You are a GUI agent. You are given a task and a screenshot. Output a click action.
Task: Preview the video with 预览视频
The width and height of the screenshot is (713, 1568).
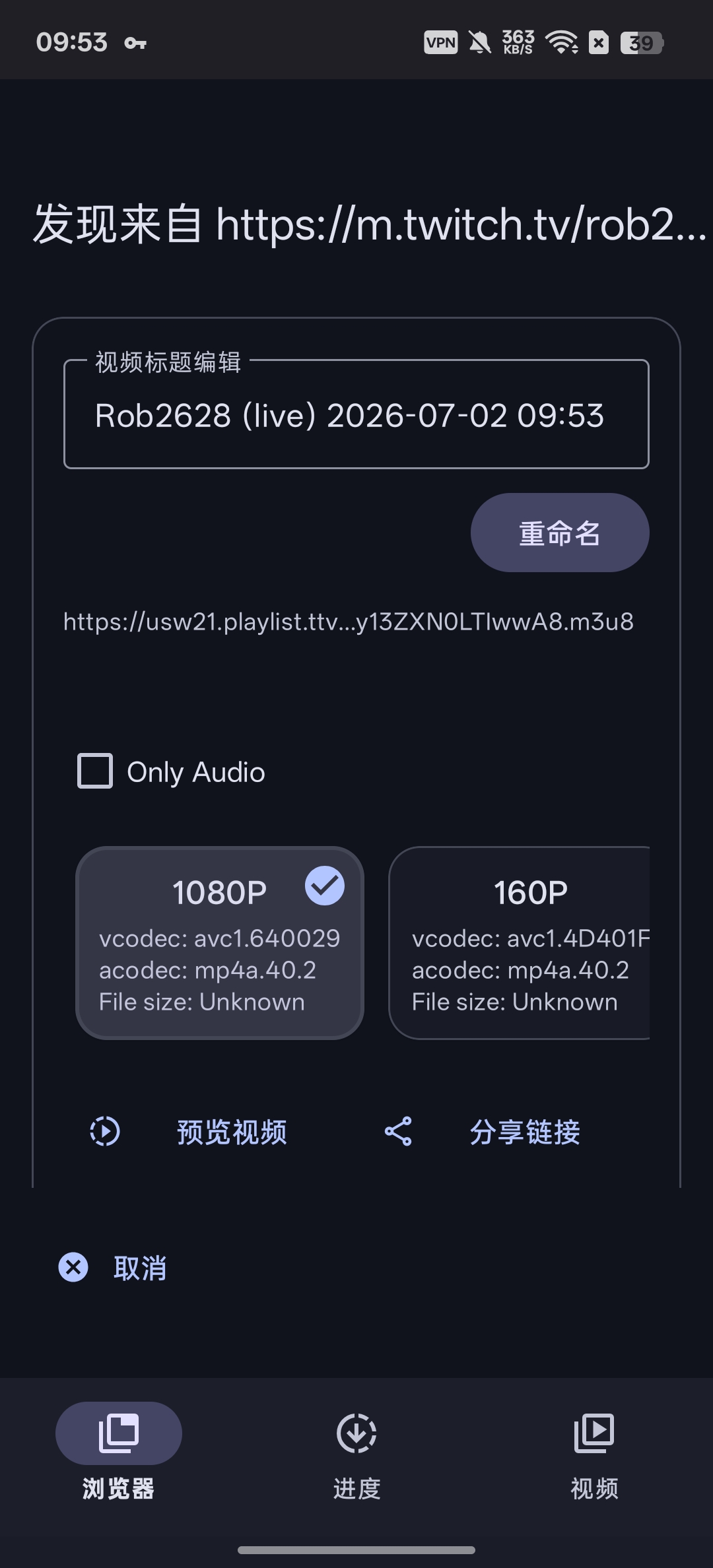[189, 1132]
